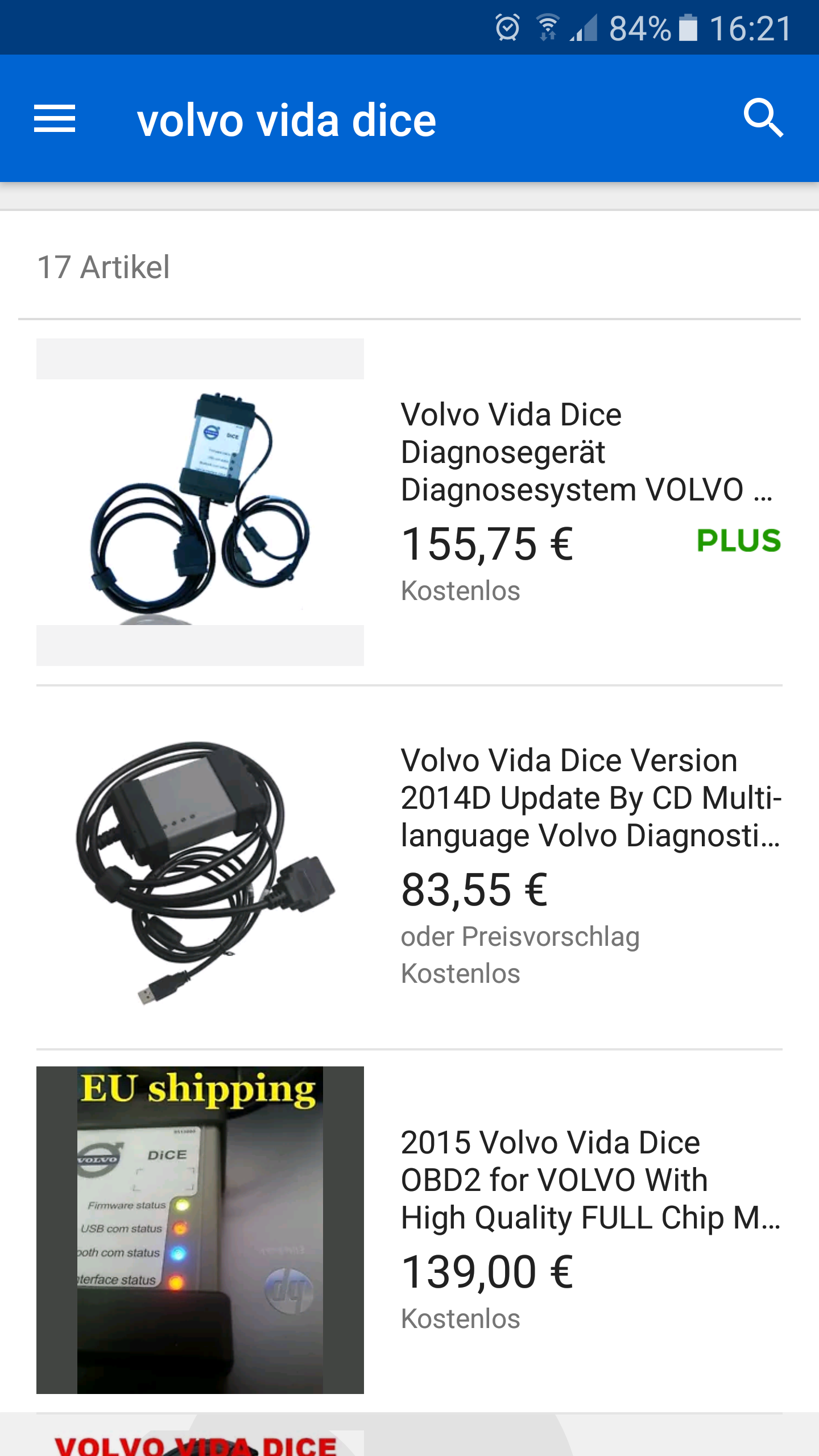The image size is (819, 1456).
Task: Open the hamburger navigation menu
Action: pyautogui.click(x=55, y=119)
